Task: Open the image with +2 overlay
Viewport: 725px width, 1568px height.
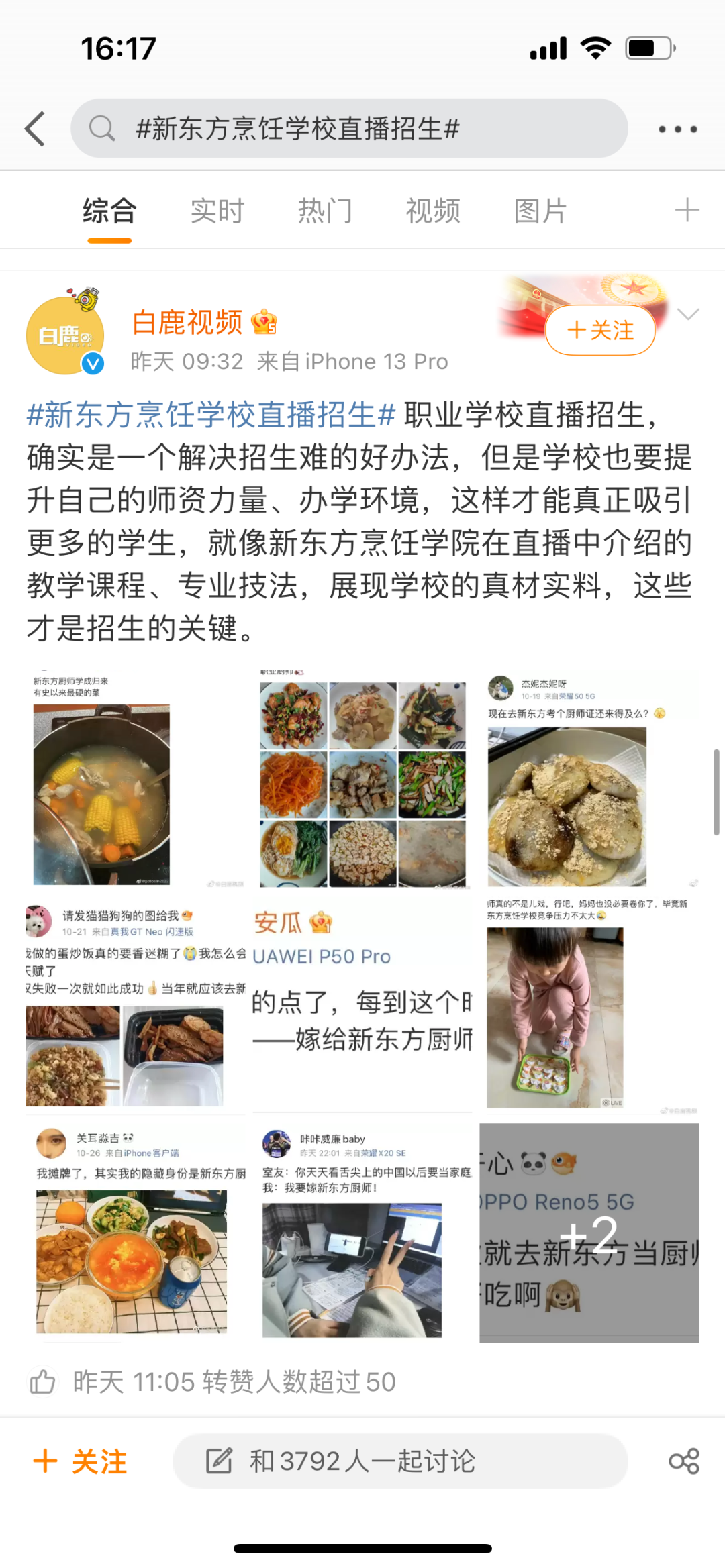Action: click(x=589, y=1233)
